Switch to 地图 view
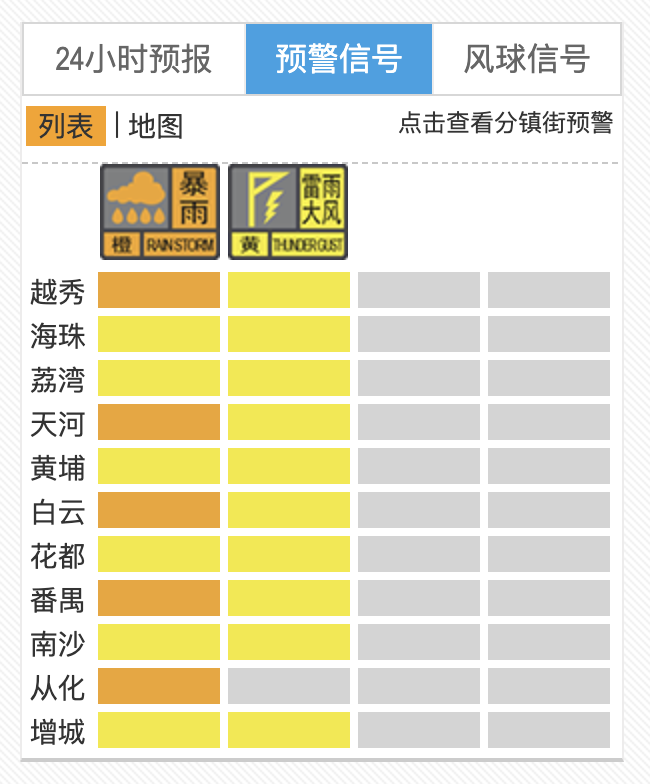The image size is (650, 784). tap(156, 126)
